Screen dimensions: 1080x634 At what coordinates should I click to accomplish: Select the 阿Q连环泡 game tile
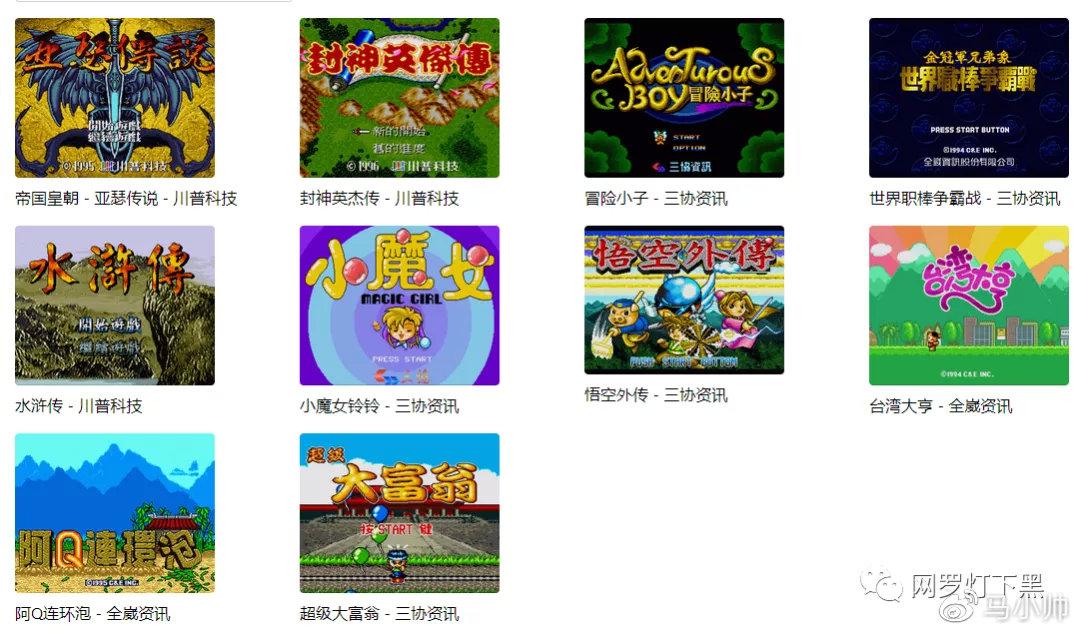(x=114, y=512)
